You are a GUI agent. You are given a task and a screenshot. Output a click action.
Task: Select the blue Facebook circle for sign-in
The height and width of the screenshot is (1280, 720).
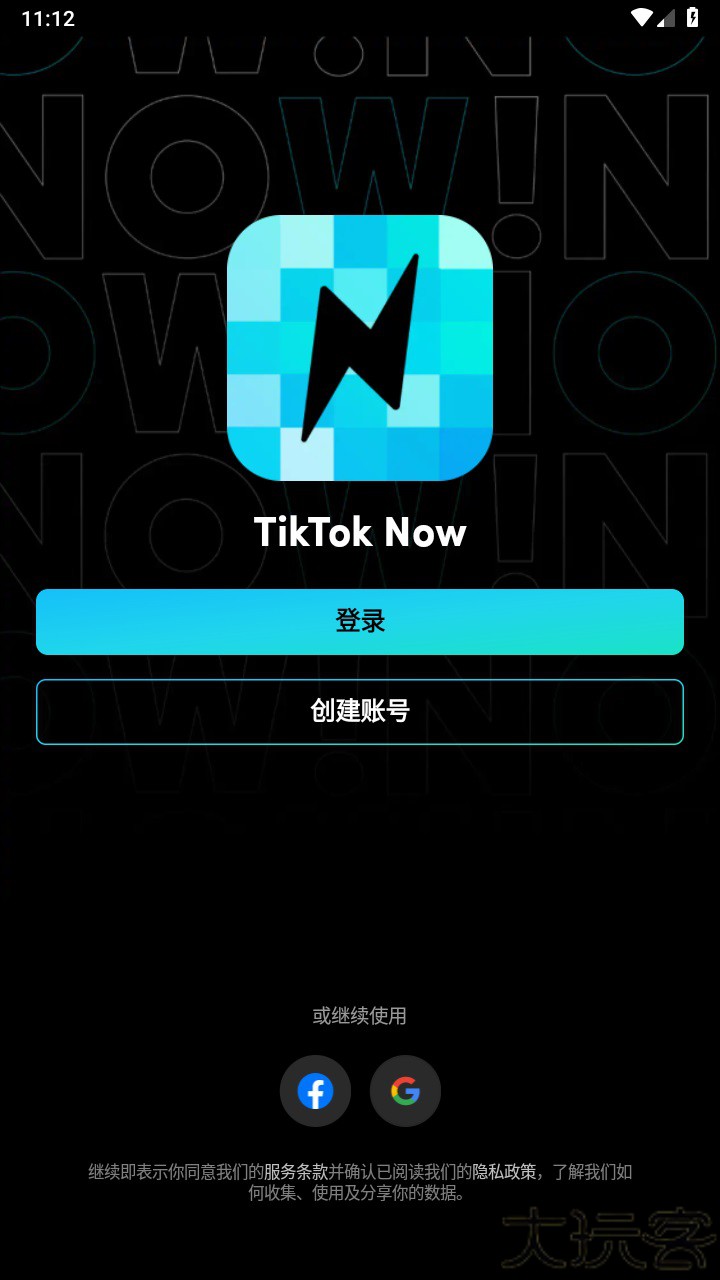click(315, 1091)
